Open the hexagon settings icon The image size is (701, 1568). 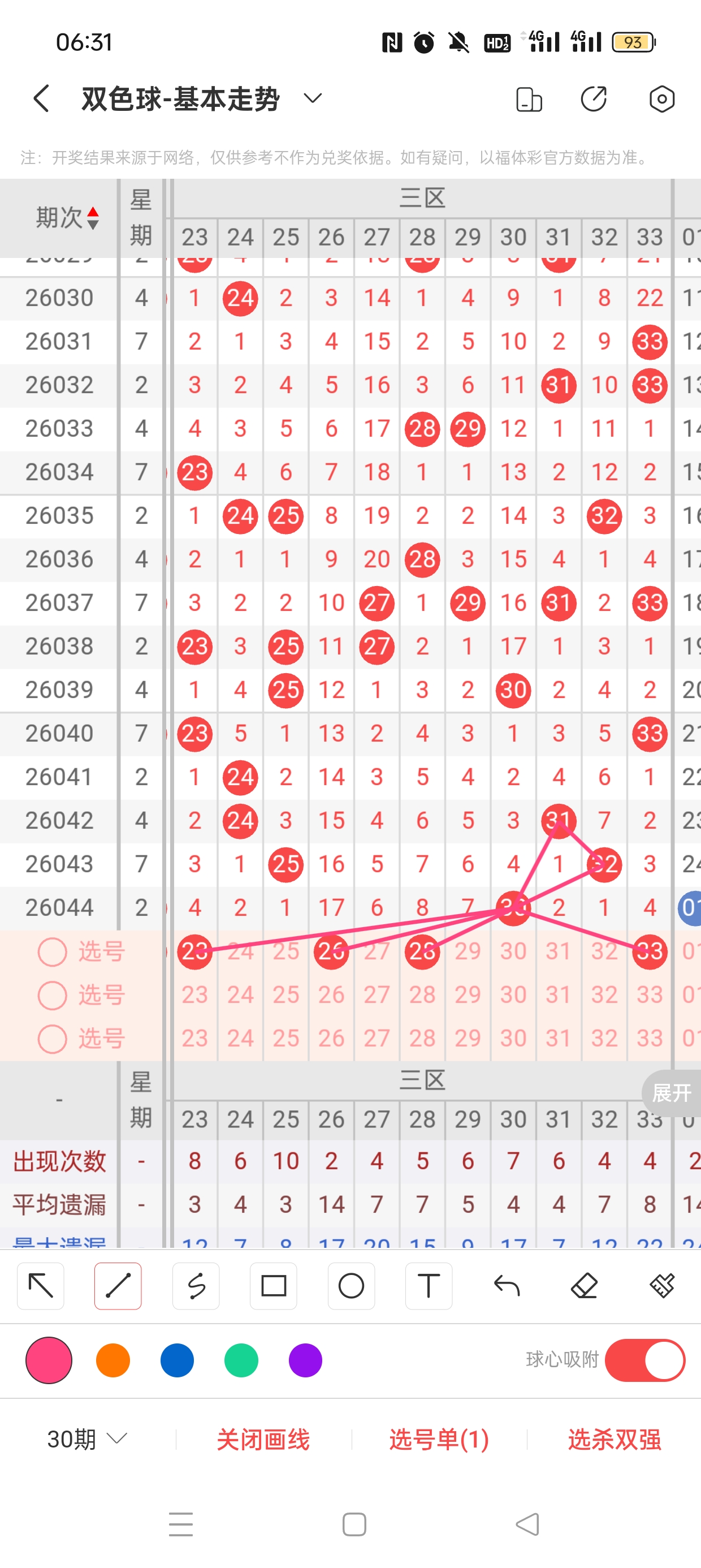(661, 98)
